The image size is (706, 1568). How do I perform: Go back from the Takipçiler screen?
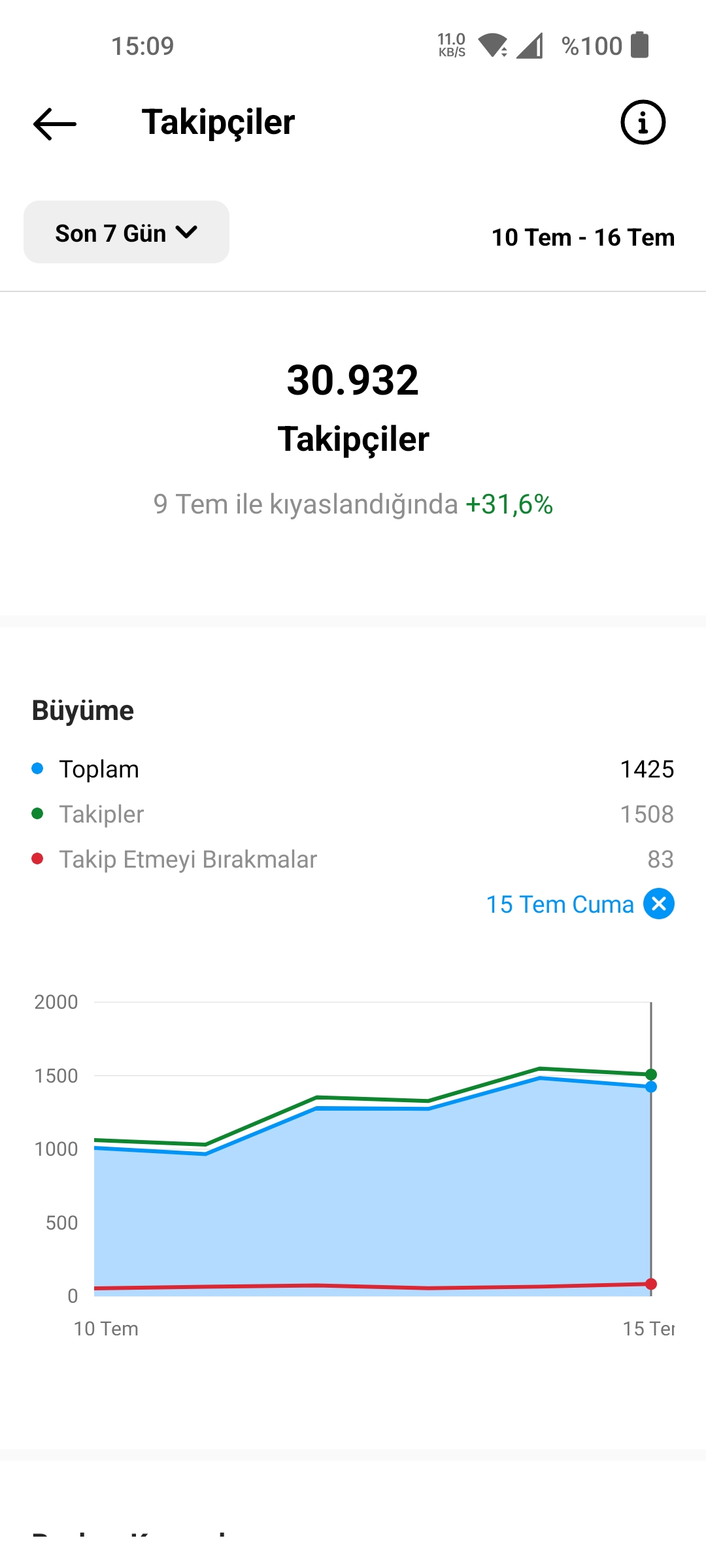55,123
